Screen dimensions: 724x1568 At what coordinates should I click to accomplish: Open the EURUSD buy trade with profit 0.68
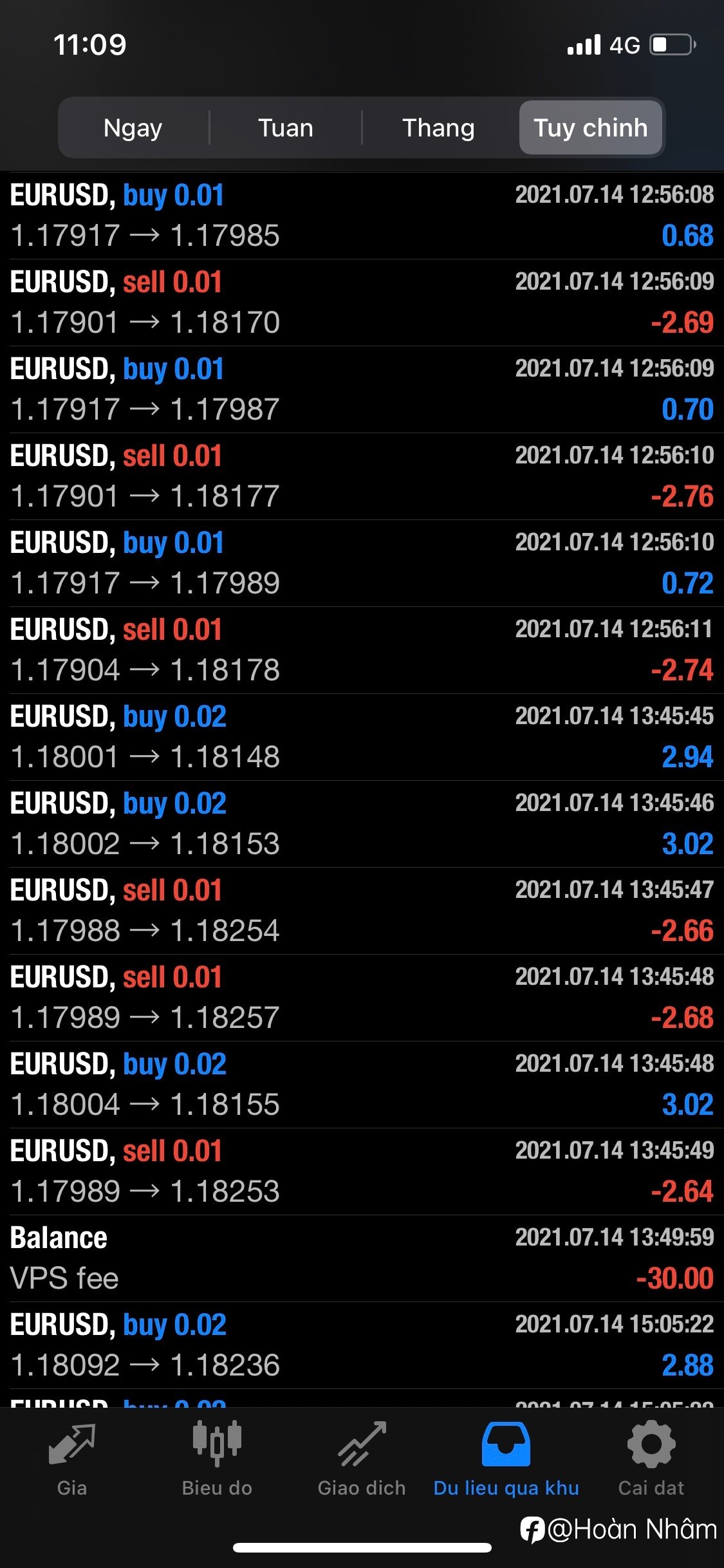pos(362,216)
